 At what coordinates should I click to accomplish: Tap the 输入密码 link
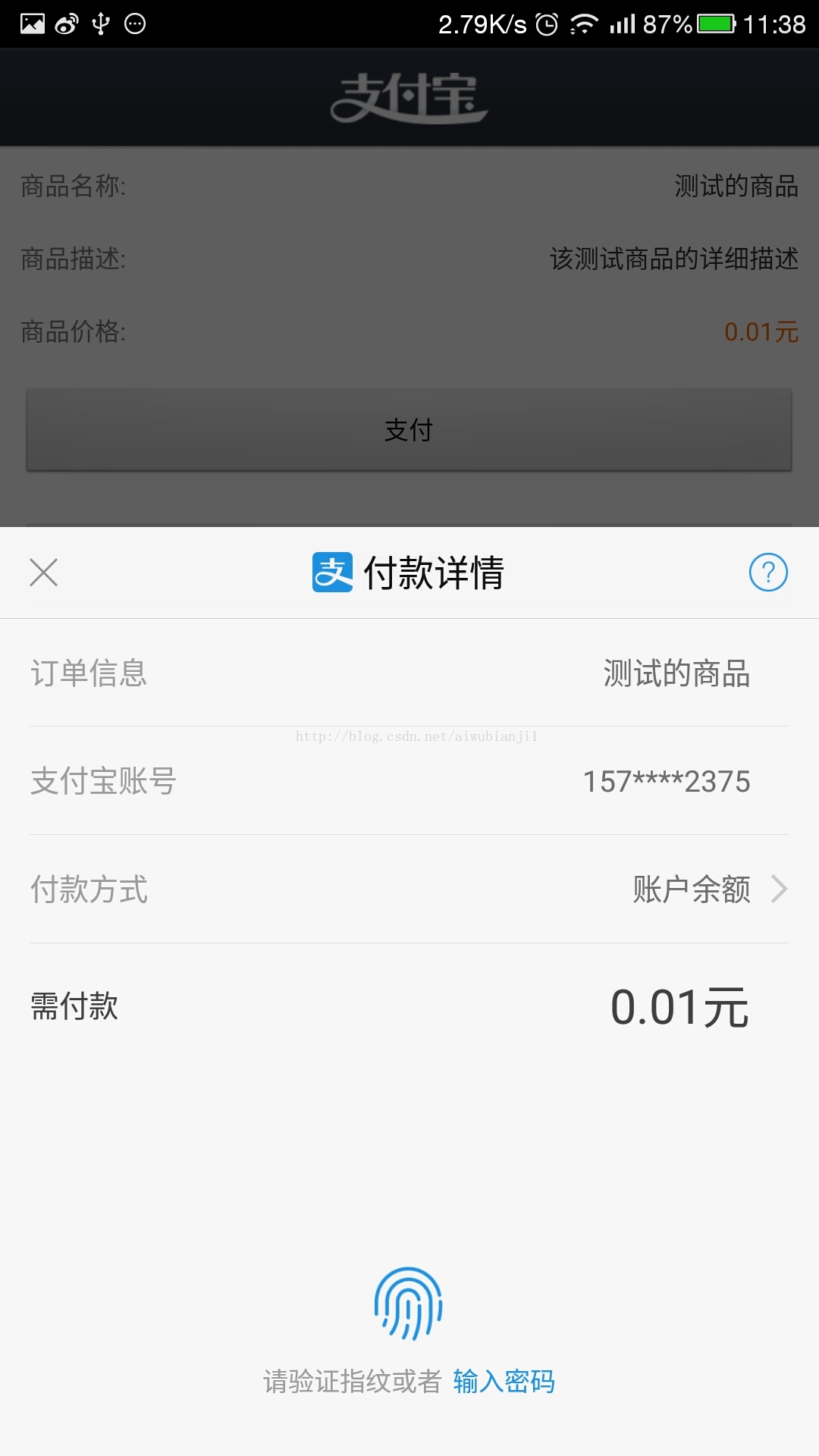504,1381
